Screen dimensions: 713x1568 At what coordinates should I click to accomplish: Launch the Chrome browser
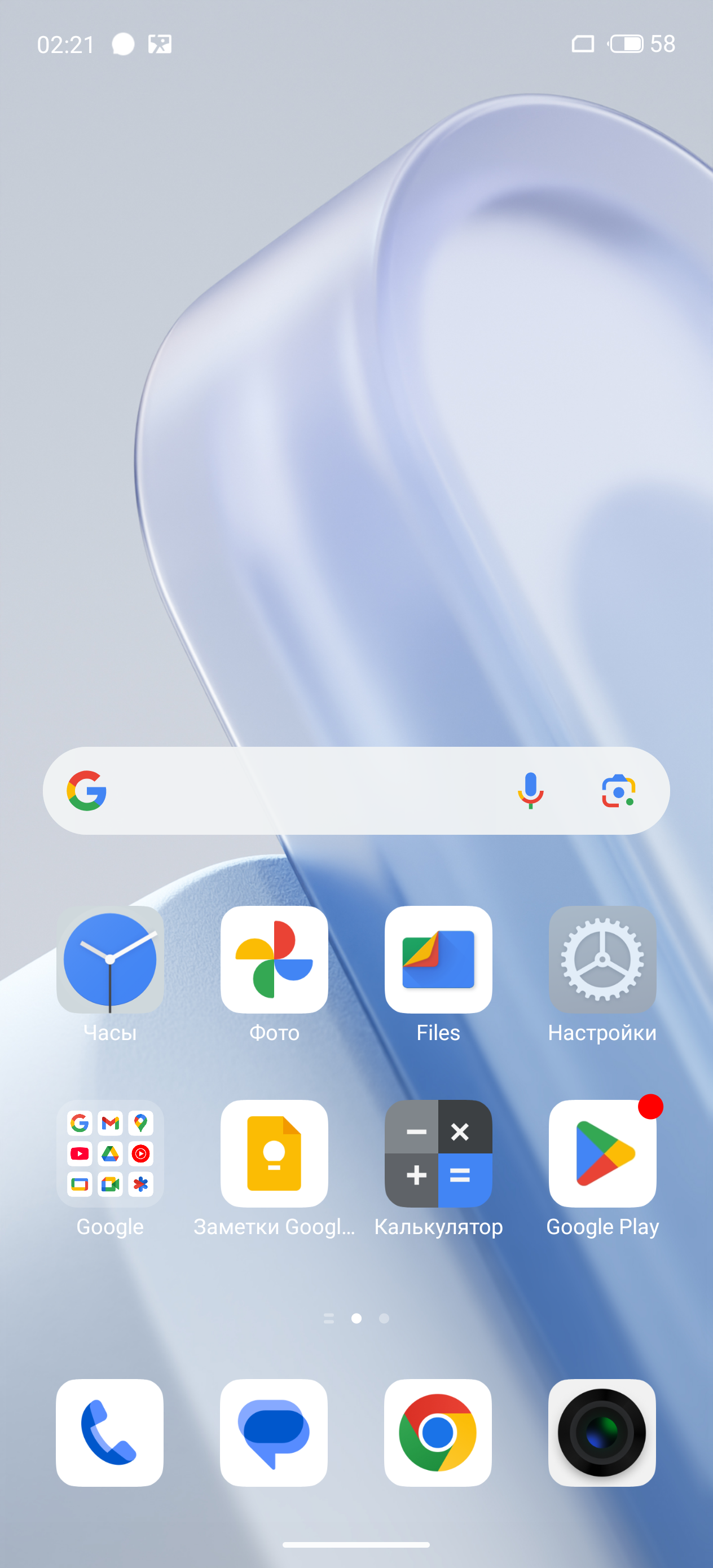click(437, 1432)
